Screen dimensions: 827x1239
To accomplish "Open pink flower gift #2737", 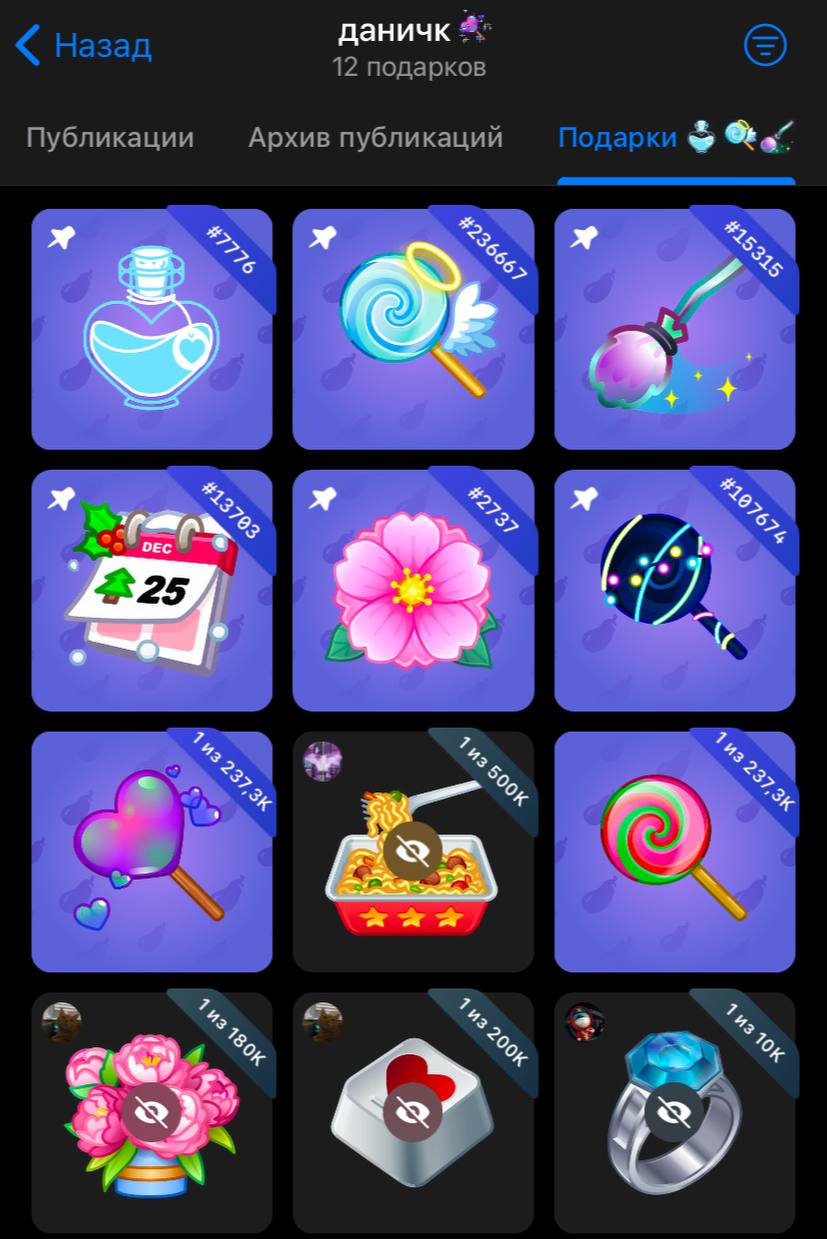I will point(413,590).
